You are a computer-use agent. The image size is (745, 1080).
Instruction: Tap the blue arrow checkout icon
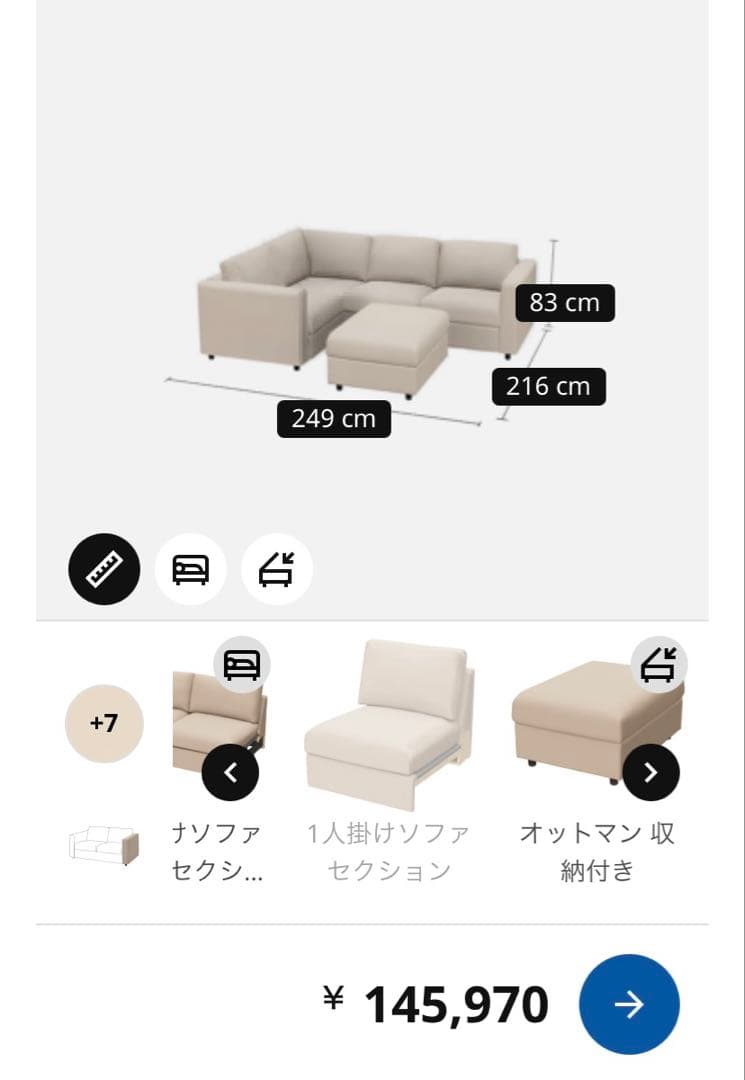tap(629, 1003)
